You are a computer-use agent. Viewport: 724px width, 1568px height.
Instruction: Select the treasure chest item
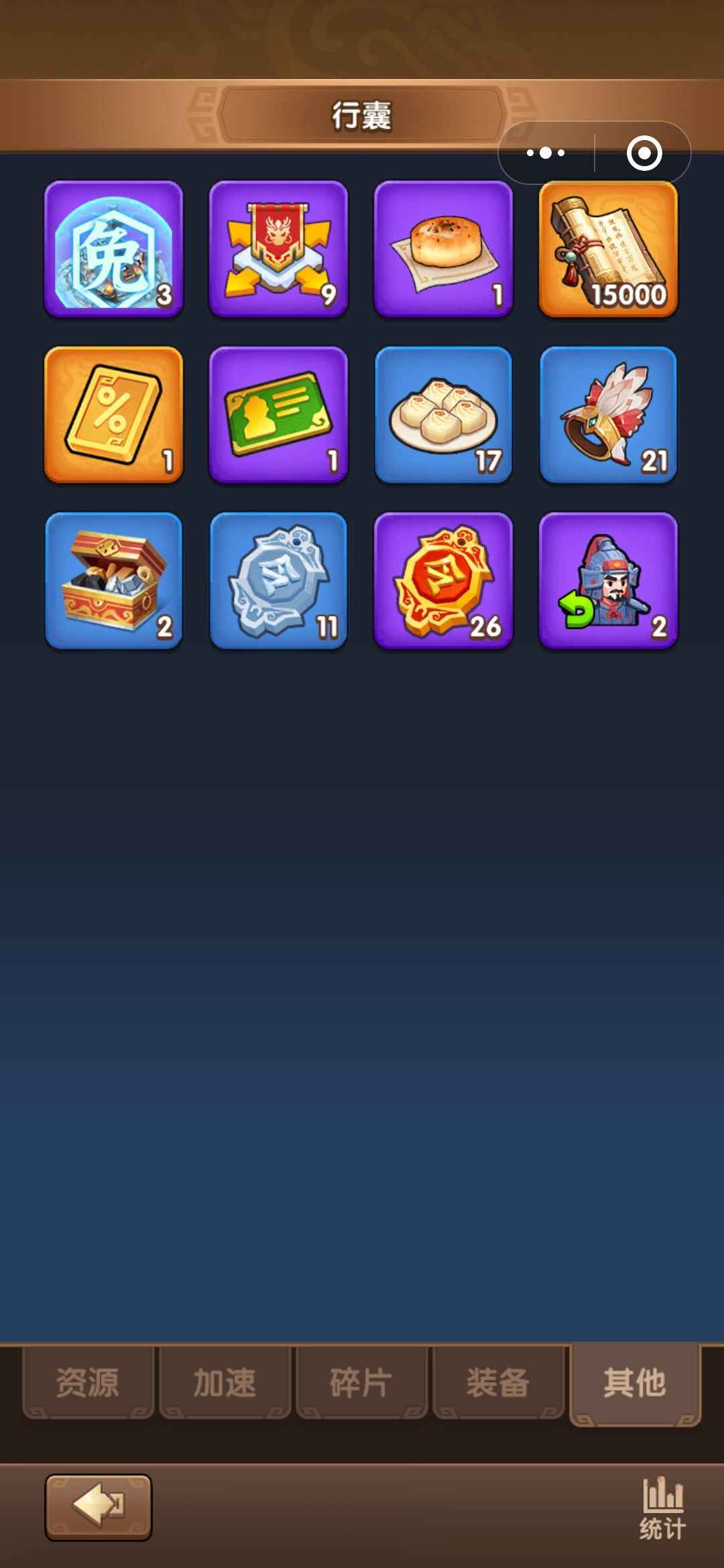(x=113, y=580)
